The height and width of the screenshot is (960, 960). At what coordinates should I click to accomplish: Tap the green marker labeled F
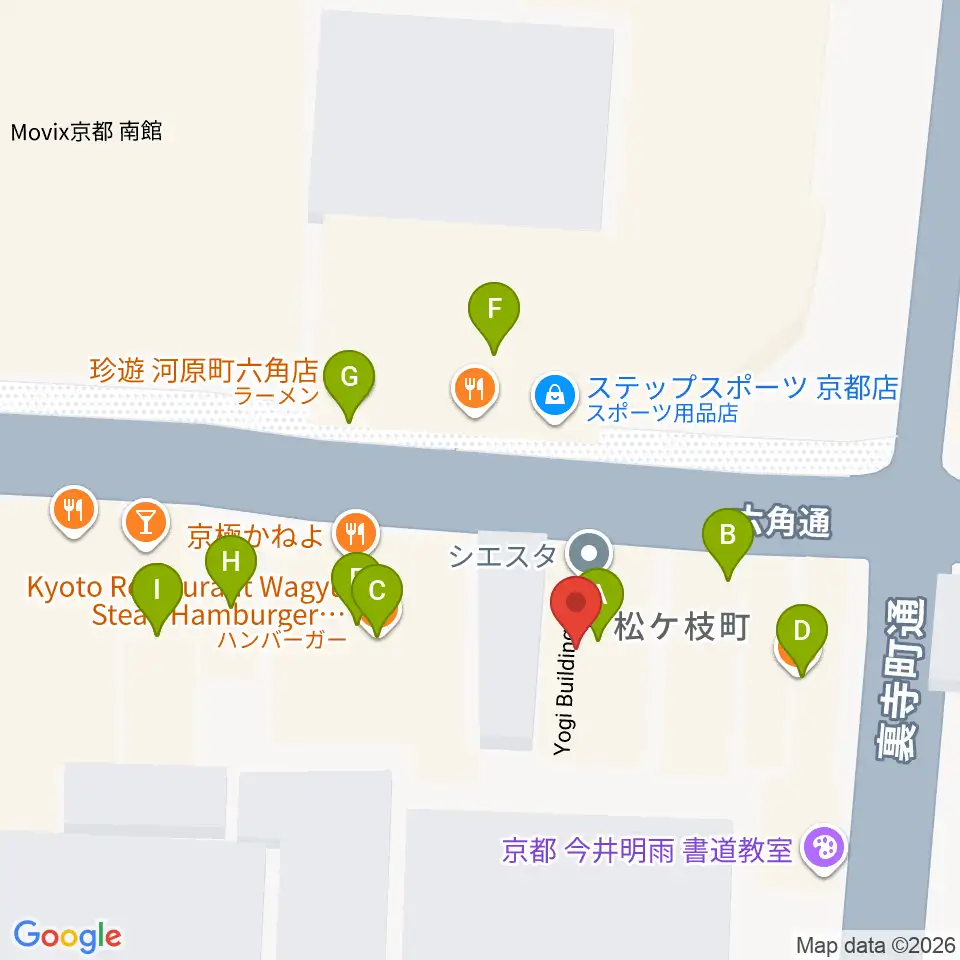pos(493,317)
